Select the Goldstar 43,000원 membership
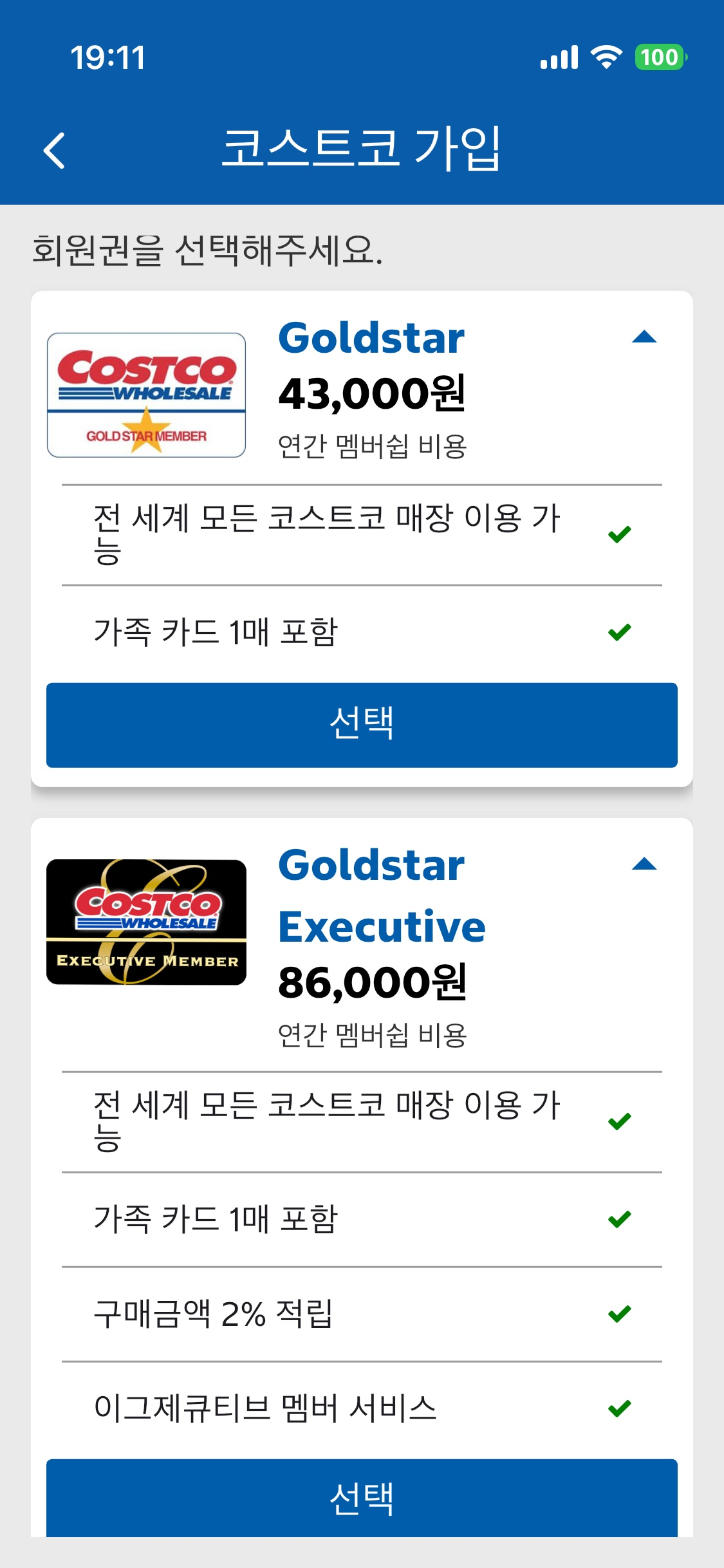Screen dimensions: 724x1568 [362, 725]
